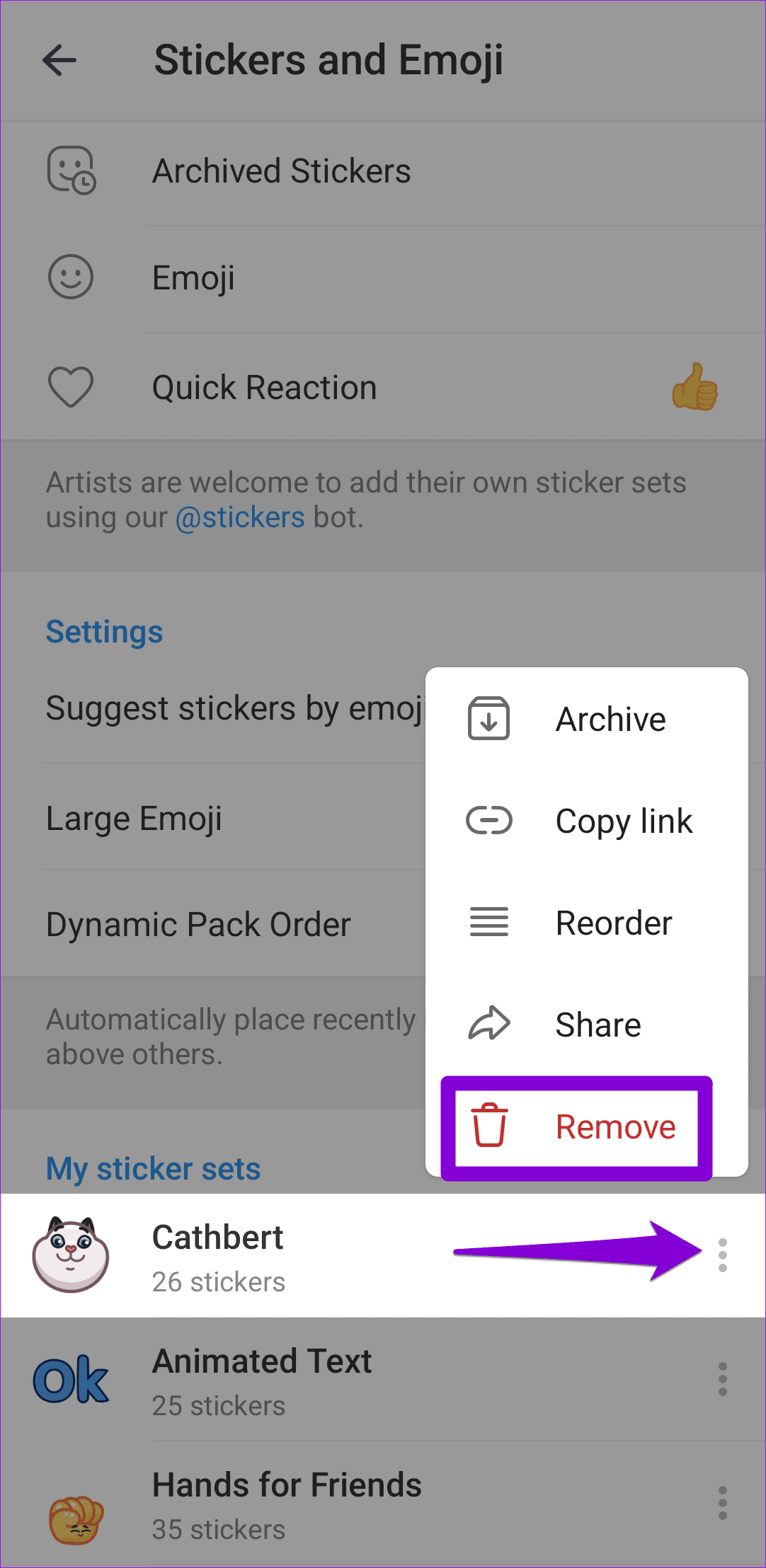Click the Cathbert cat sticker thumbnail

[x=71, y=1256]
